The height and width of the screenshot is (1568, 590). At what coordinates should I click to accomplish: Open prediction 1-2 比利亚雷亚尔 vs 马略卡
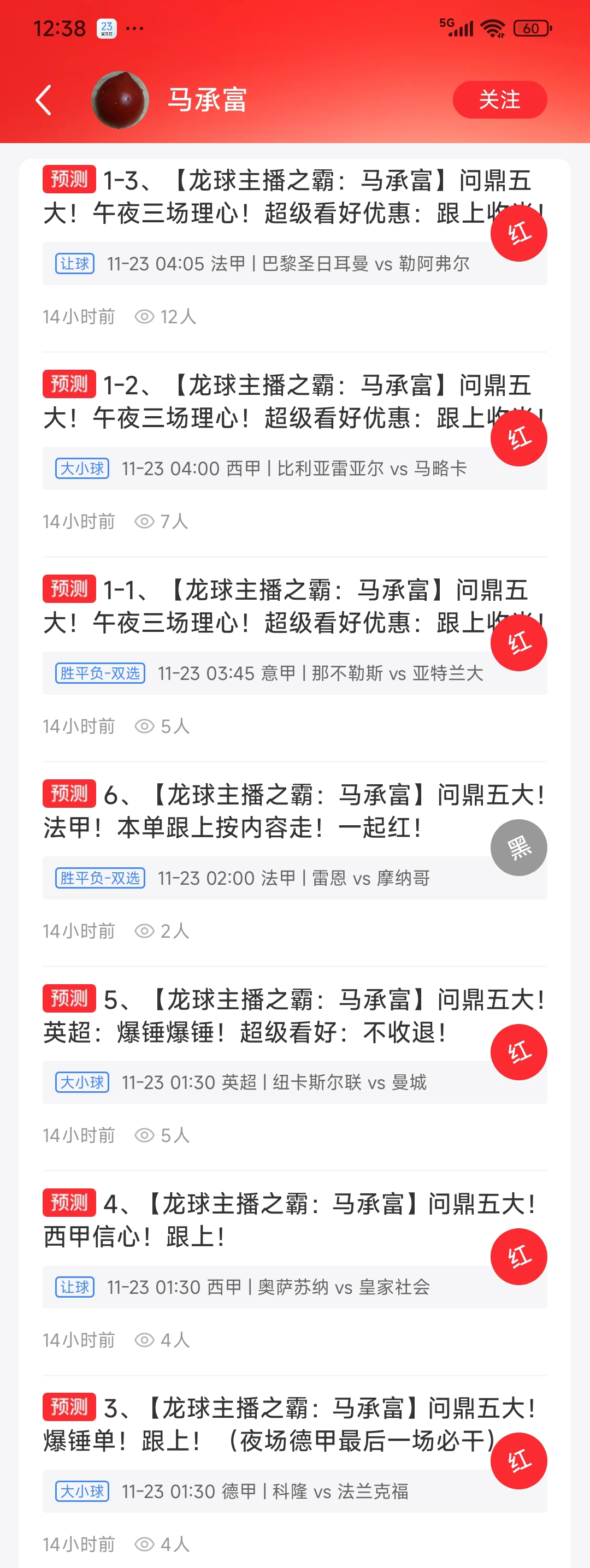coord(286,402)
